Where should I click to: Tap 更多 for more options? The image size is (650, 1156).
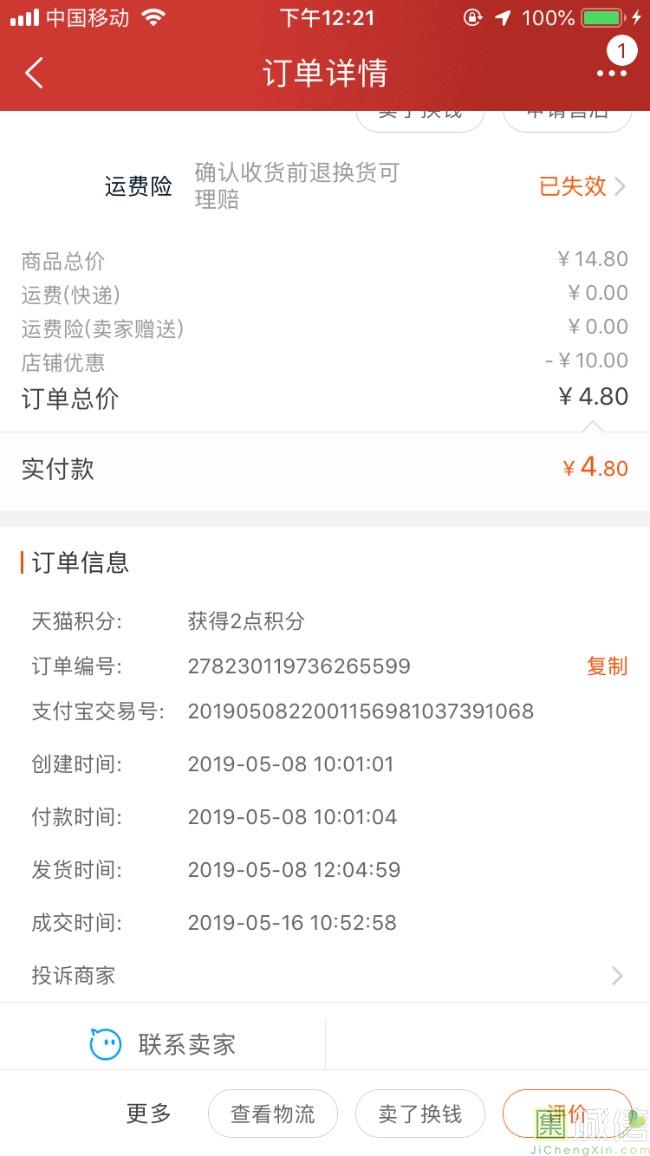tap(148, 1113)
